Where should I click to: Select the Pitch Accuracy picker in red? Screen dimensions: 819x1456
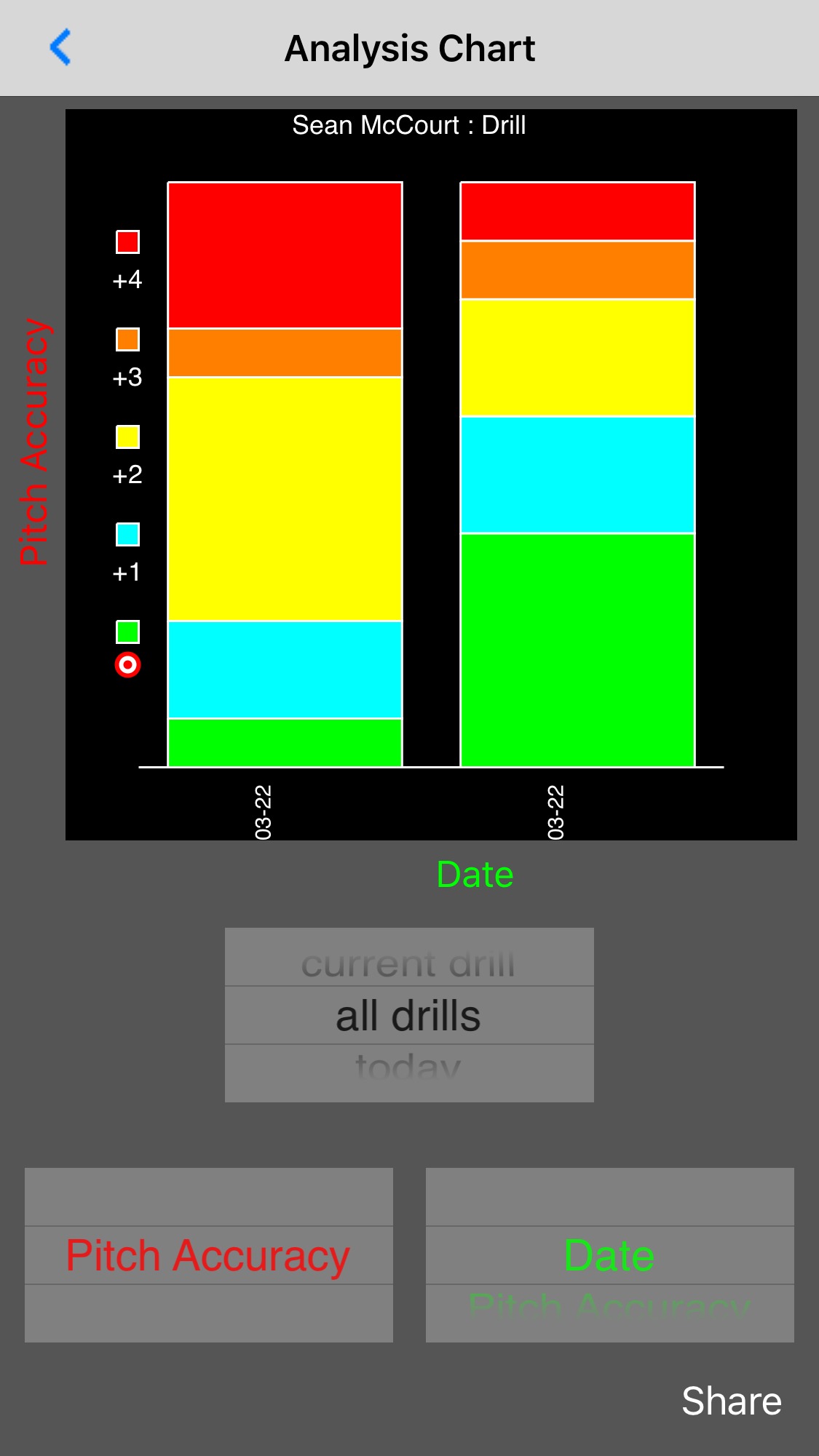click(x=208, y=1255)
